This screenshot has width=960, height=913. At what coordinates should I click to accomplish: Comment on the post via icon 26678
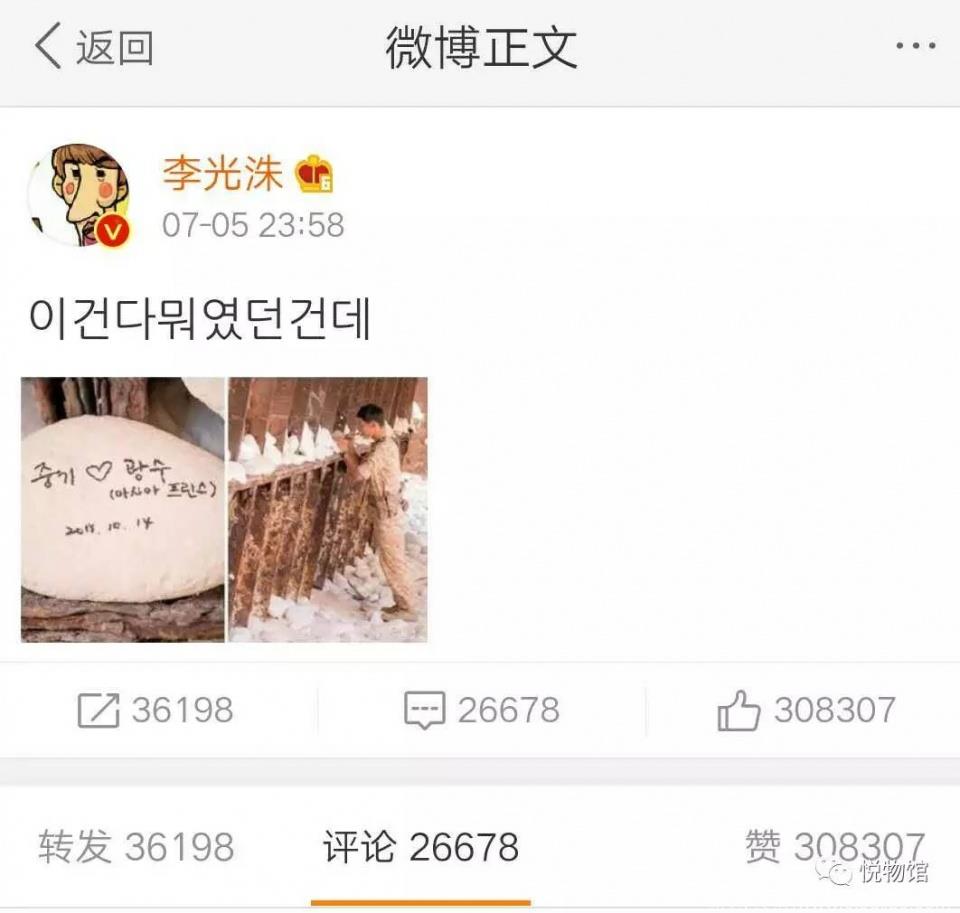pyautogui.click(x=481, y=711)
